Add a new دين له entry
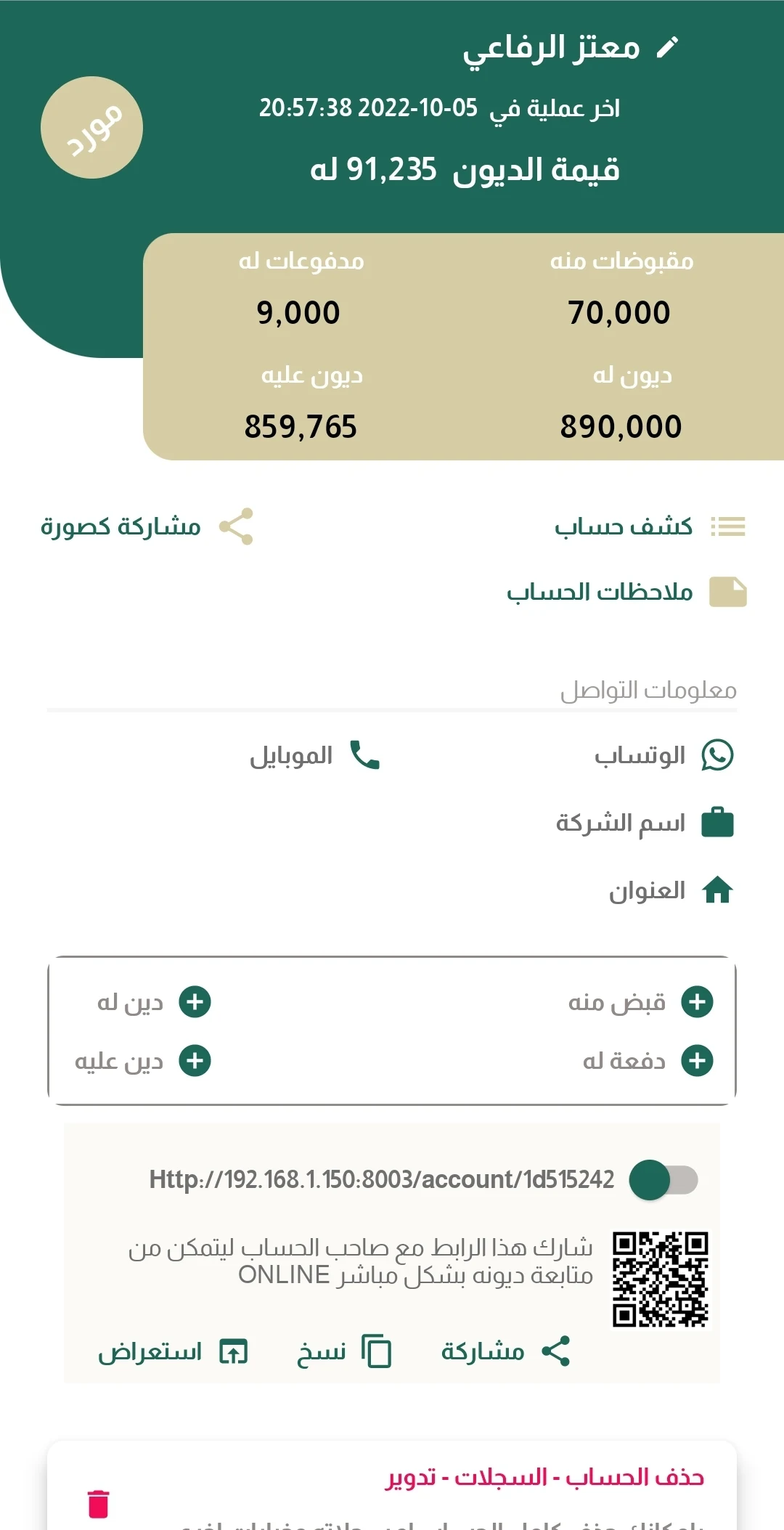 pyautogui.click(x=195, y=1002)
